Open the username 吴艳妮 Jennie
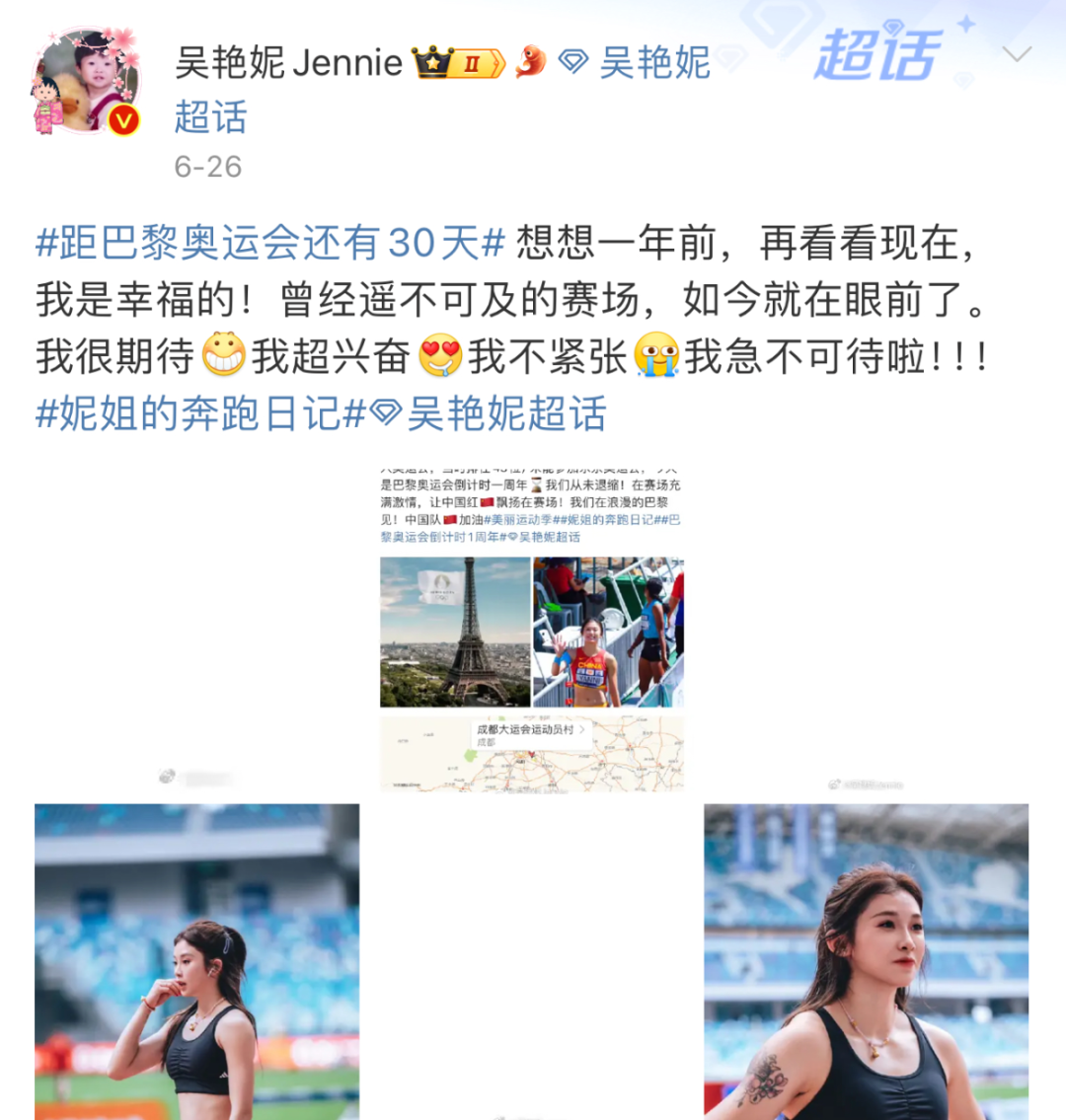Screen dimensions: 1066x1120 point(288,63)
